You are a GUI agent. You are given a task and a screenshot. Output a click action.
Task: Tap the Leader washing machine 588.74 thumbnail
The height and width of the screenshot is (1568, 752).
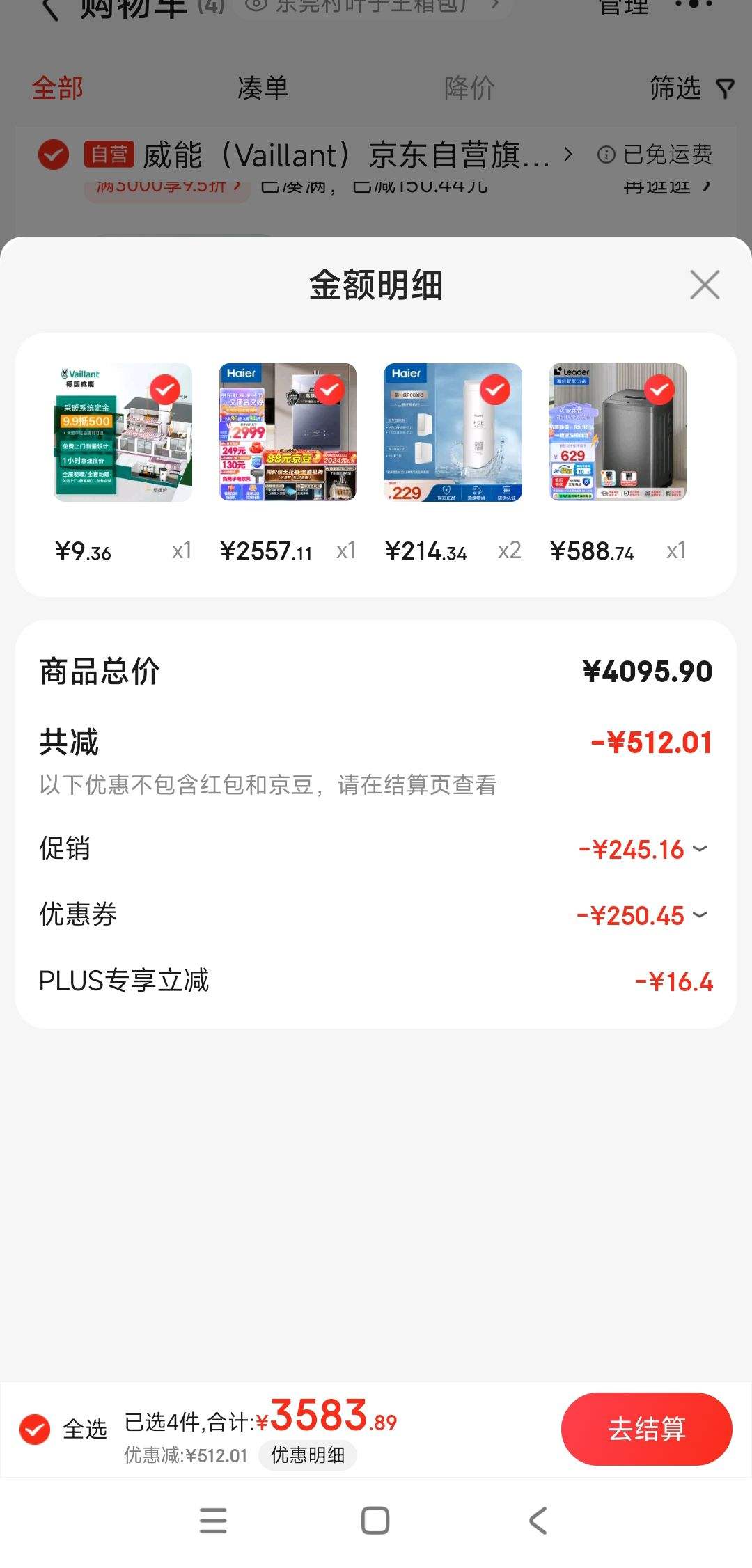618,431
